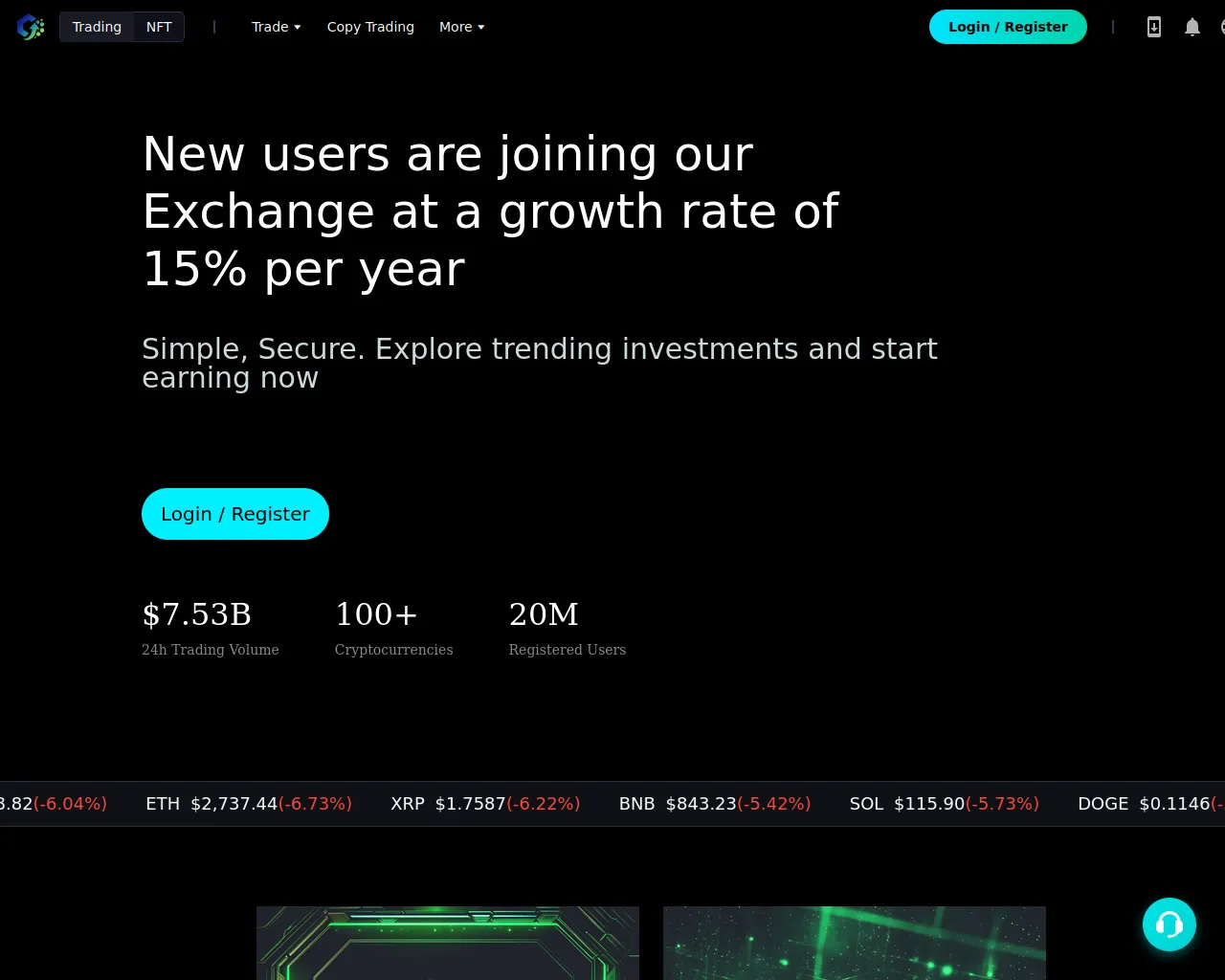Open the app download icon

coord(1154,27)
